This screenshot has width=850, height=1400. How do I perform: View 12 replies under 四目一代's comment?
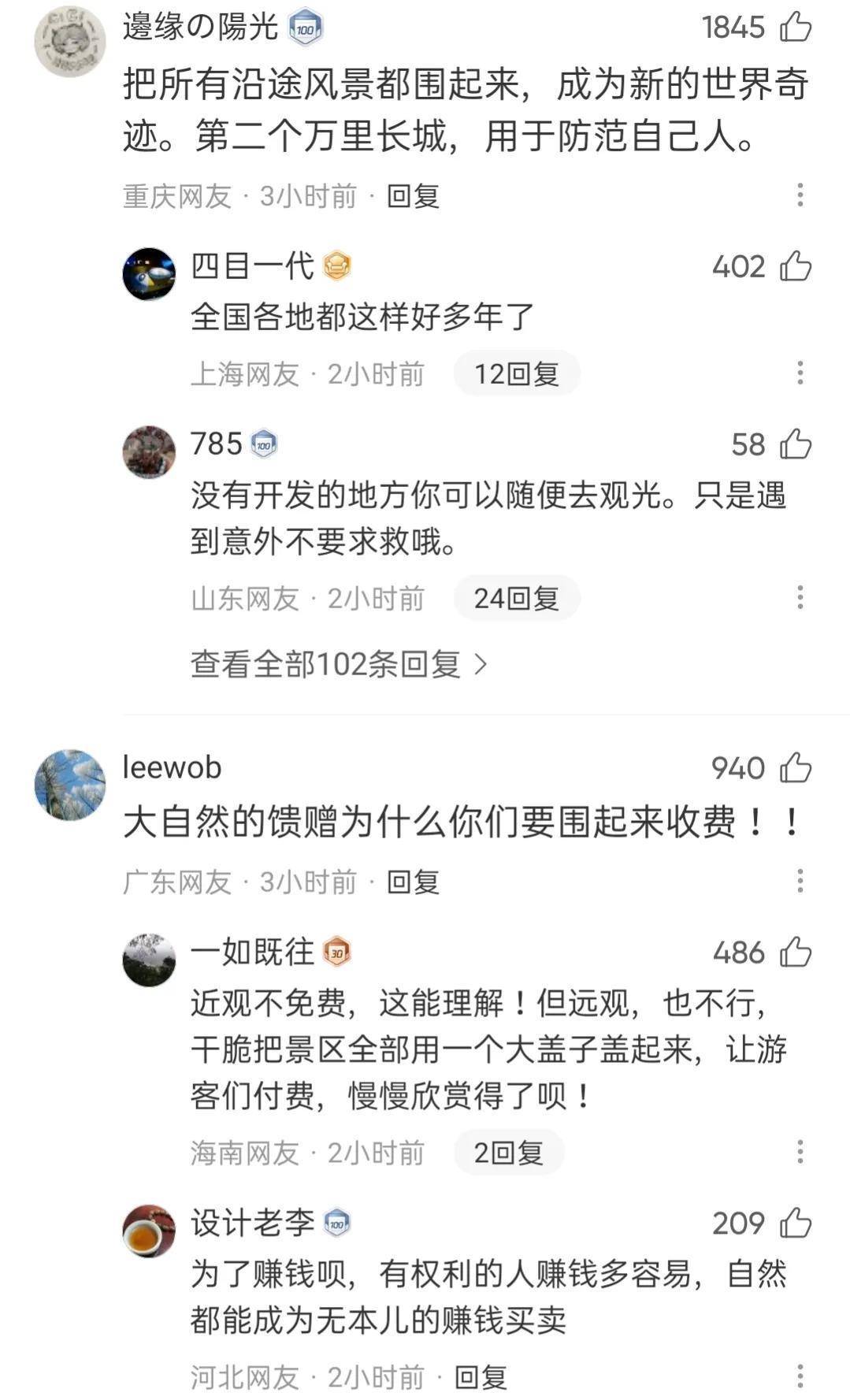pos(516,373)
